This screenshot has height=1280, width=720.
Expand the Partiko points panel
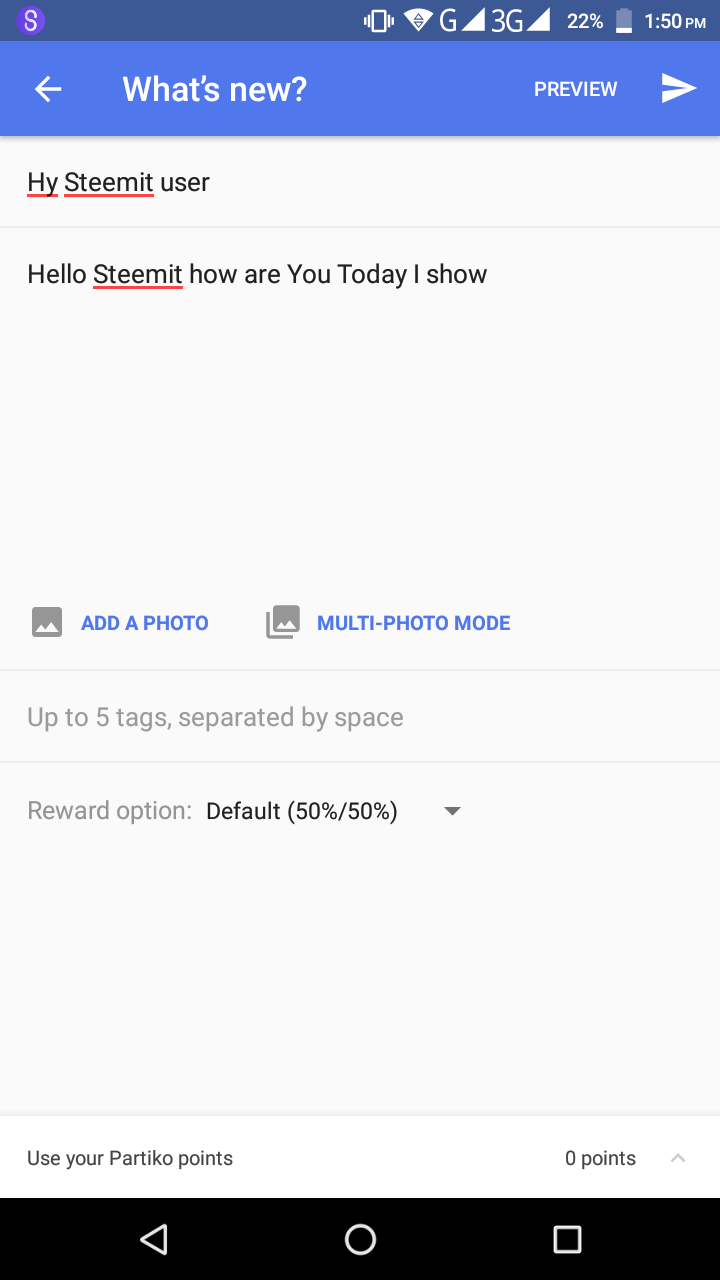pos(677,1158)
